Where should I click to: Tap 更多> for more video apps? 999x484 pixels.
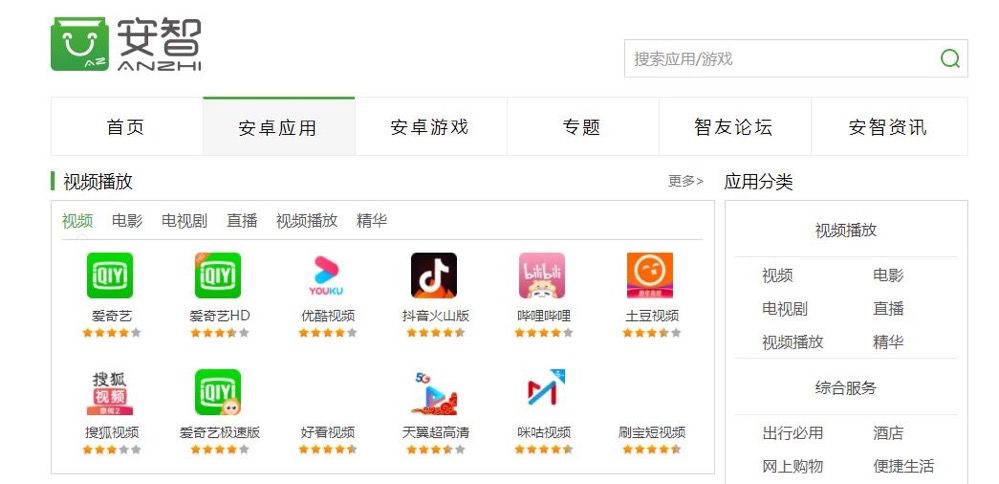click(x=686, y=181)
